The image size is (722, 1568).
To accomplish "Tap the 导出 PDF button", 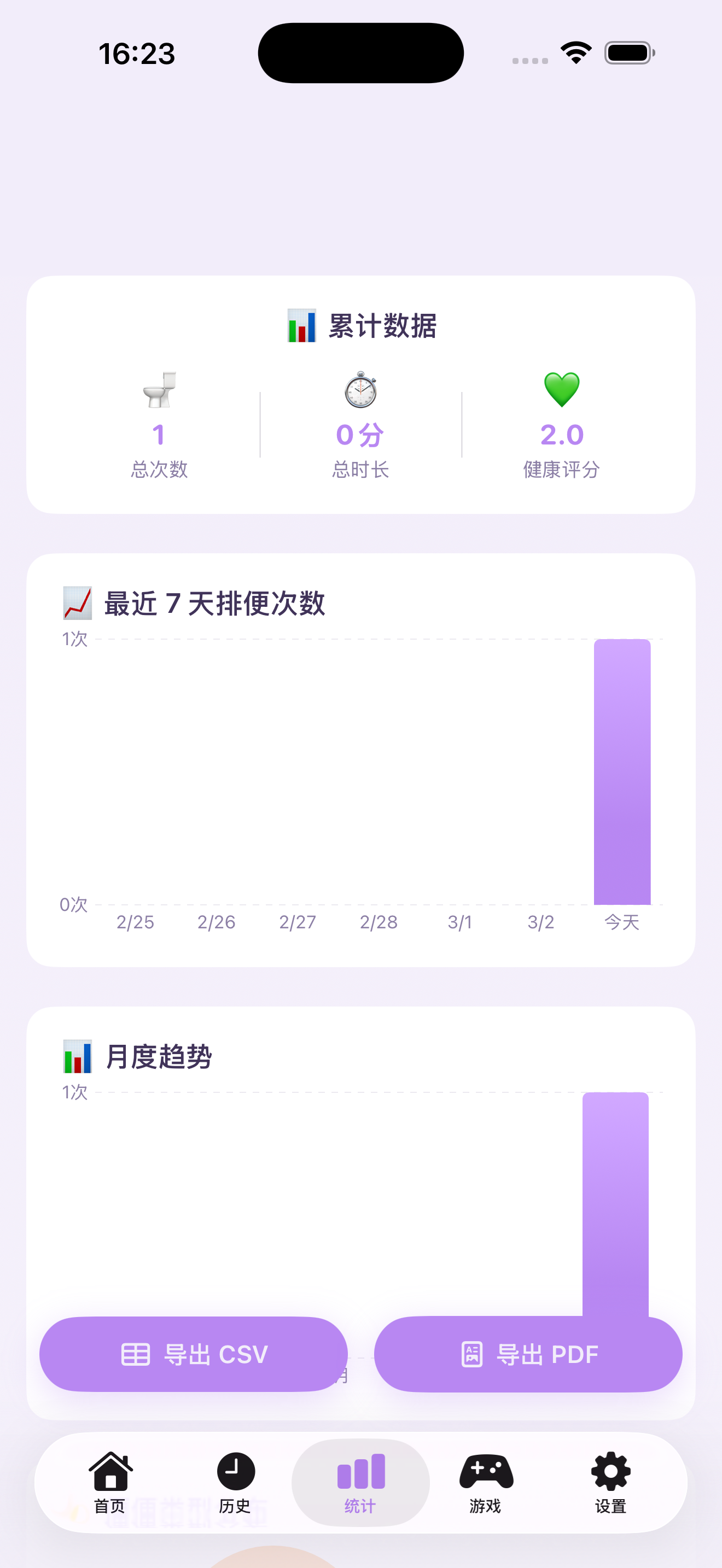I will (x=528, y=1354).
